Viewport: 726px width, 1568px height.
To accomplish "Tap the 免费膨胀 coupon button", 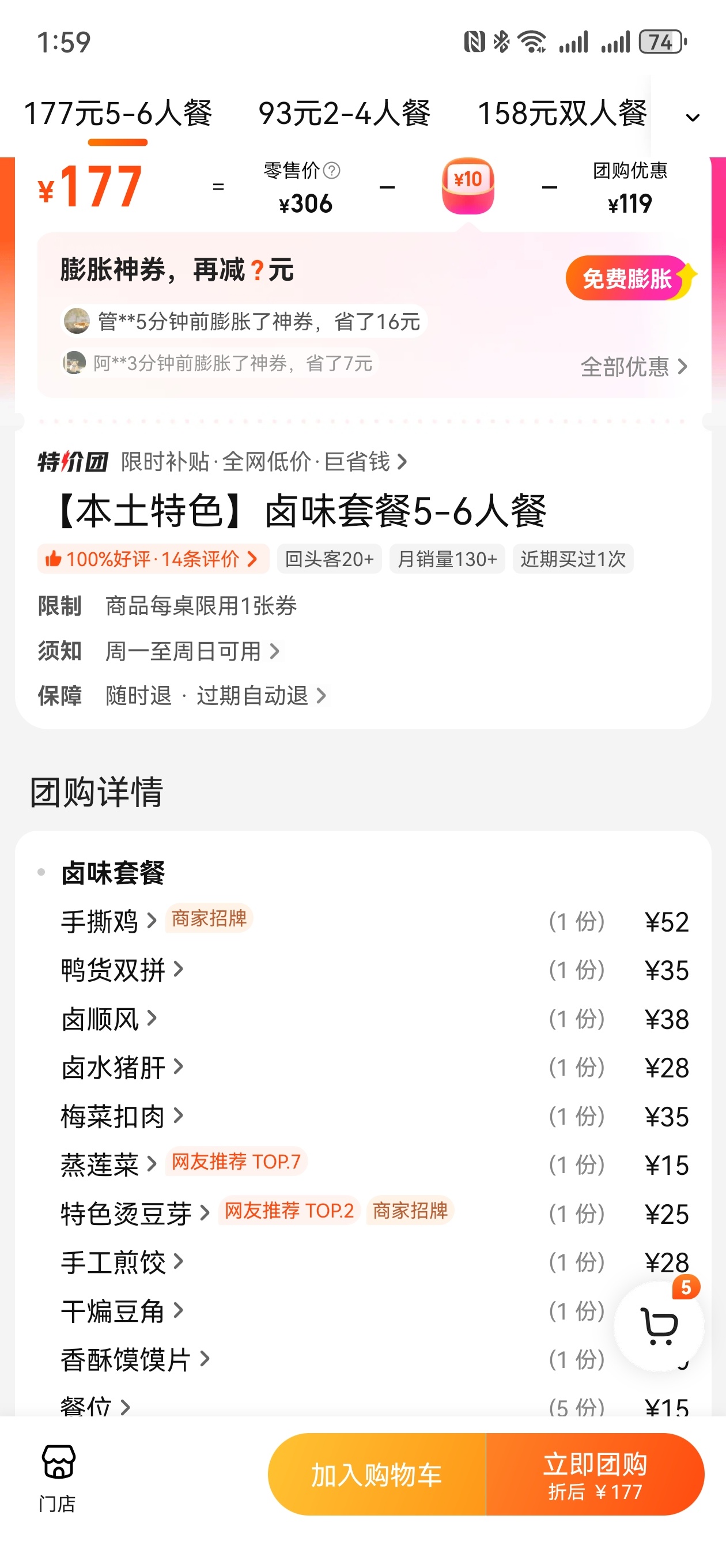I will click(627, 279).
